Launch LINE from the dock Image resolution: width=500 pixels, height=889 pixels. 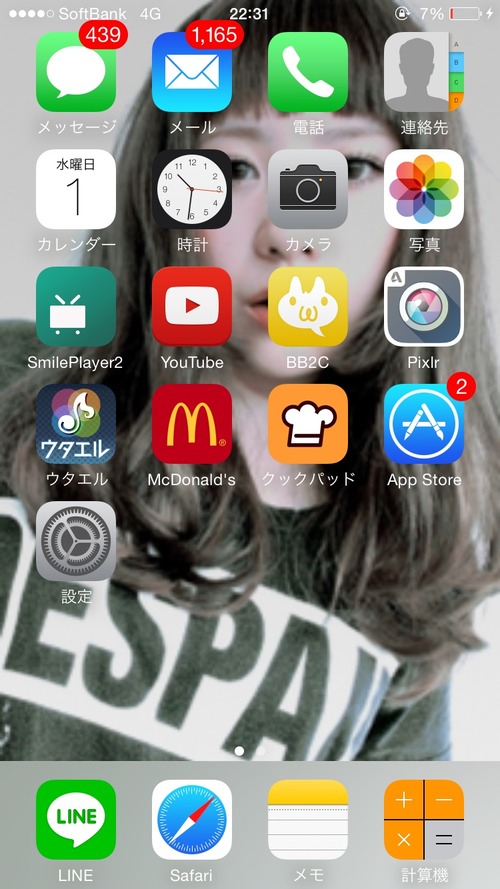click(x=76, y=820)
